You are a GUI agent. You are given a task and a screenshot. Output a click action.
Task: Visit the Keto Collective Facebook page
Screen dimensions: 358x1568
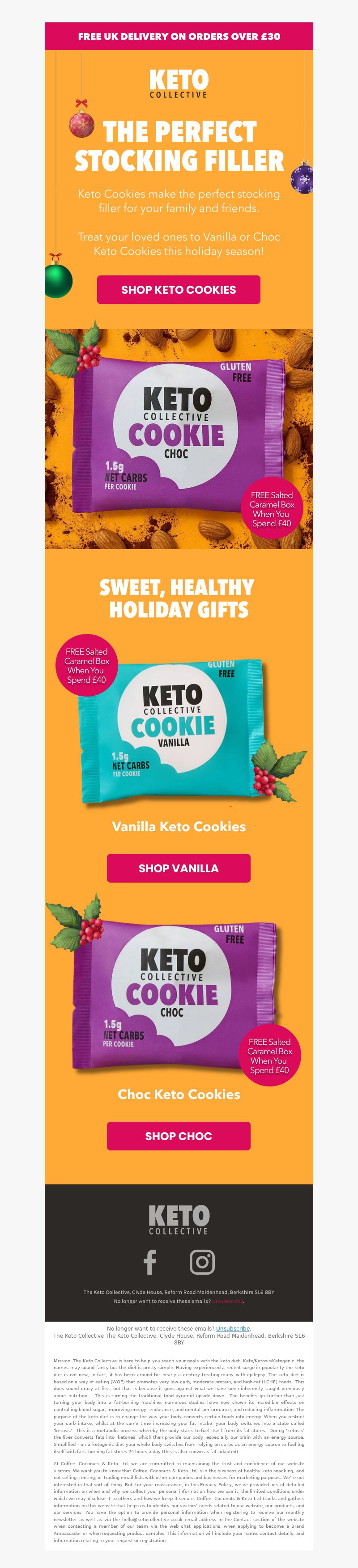pyautogui.click(x=150, y=1262)
